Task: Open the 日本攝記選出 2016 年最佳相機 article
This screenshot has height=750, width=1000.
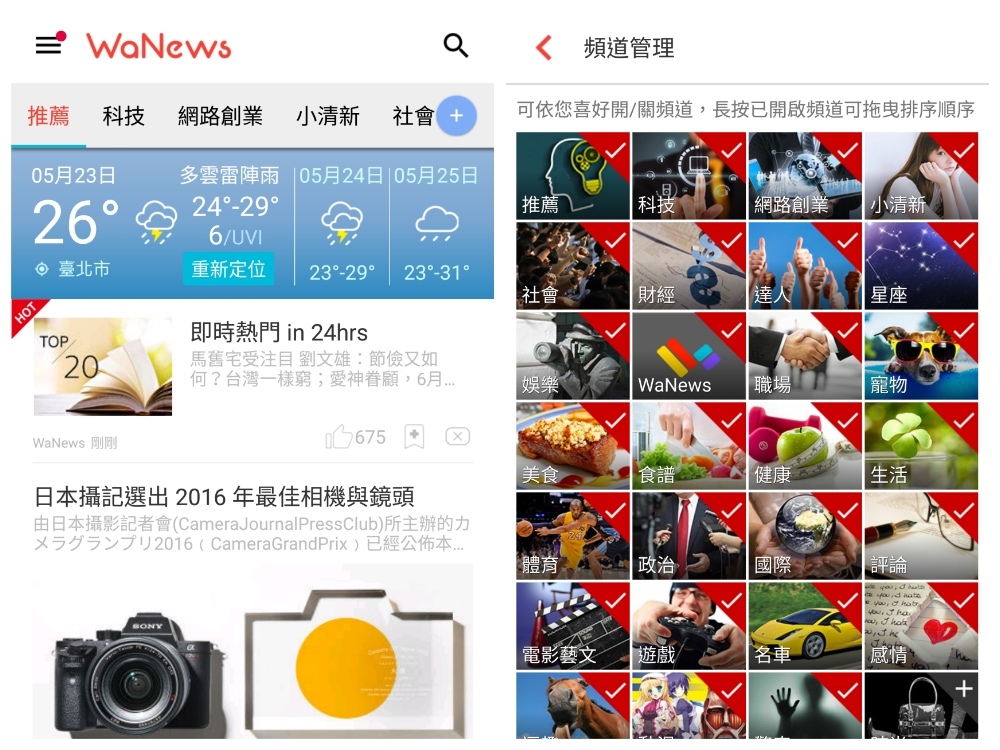Action: pos(224,497)
